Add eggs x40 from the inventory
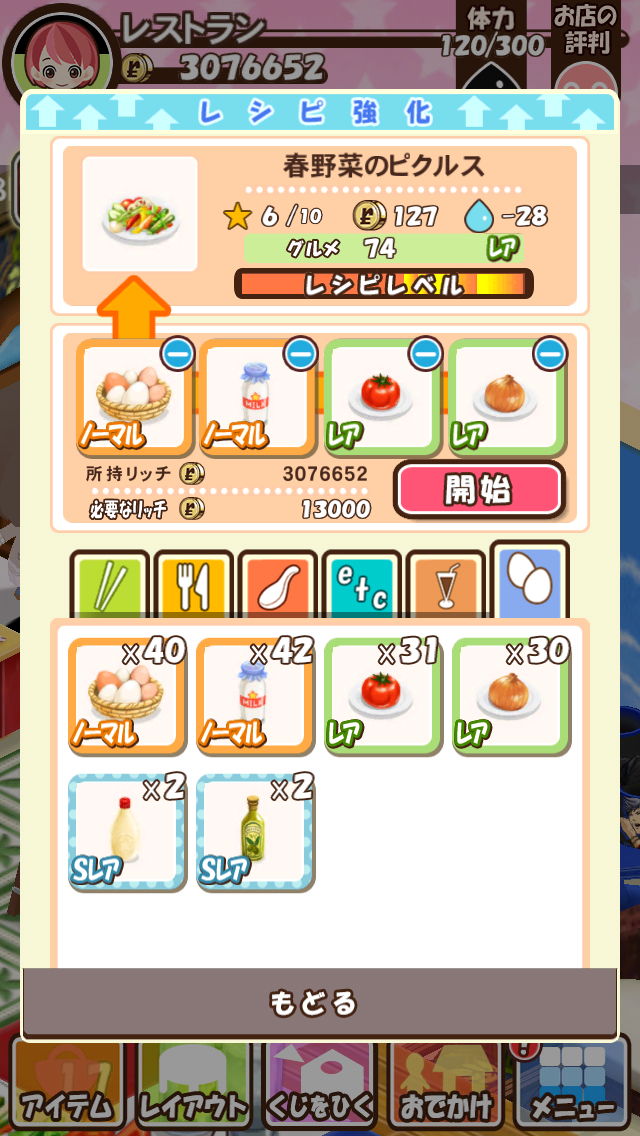The height and width of the screenshot is (1136, 640). click(x=127, y=696)
